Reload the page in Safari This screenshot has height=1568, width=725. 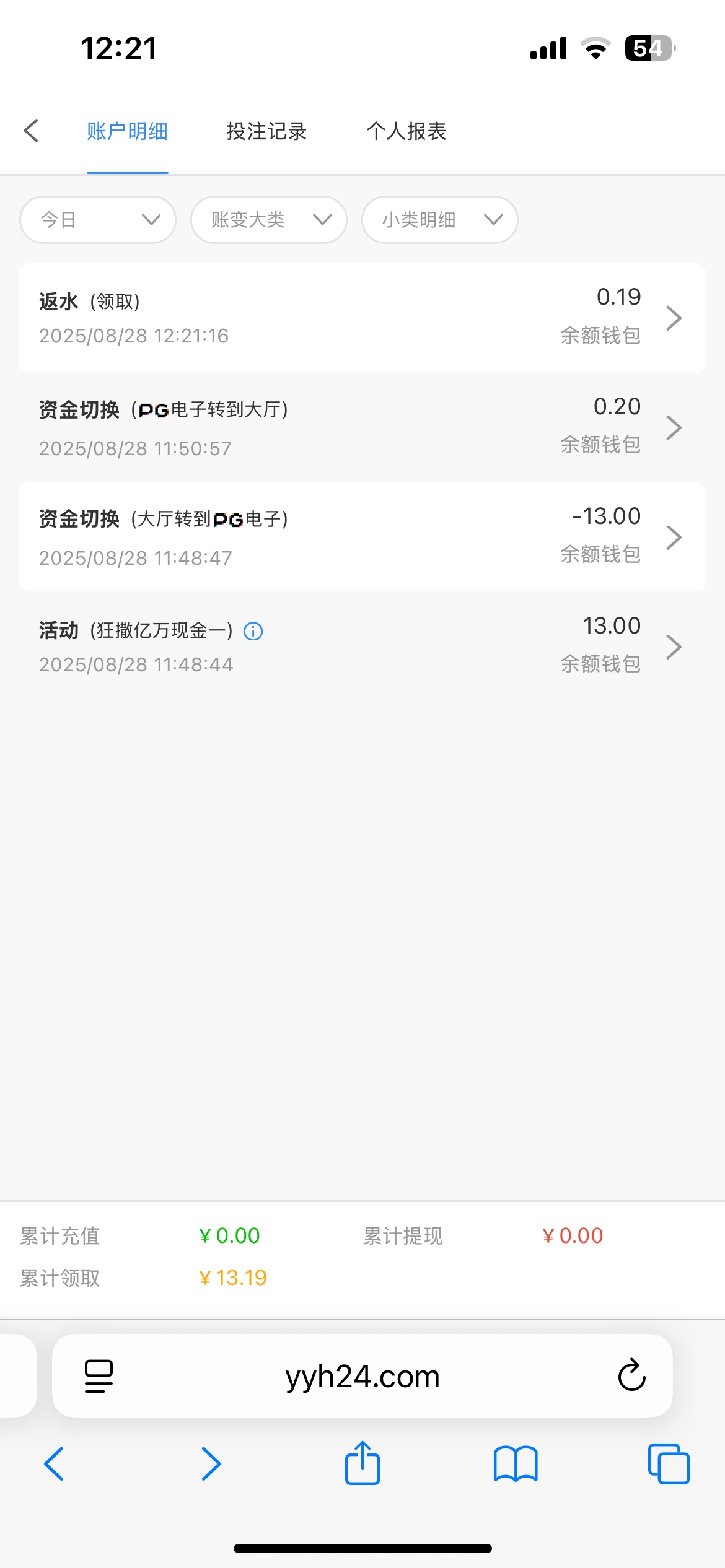pyautogui.click(x=631, y=1376)
